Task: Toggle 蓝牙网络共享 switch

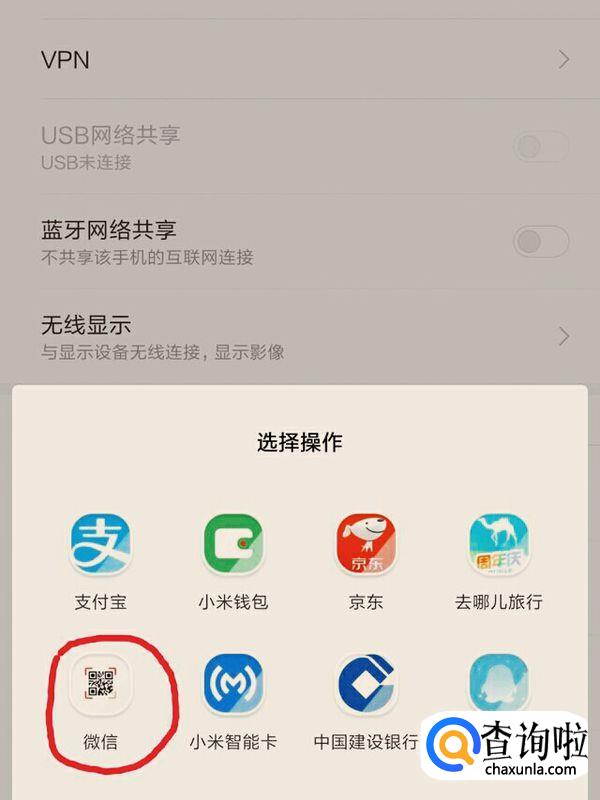Action: pyautogui.click(x=540, y=241)
